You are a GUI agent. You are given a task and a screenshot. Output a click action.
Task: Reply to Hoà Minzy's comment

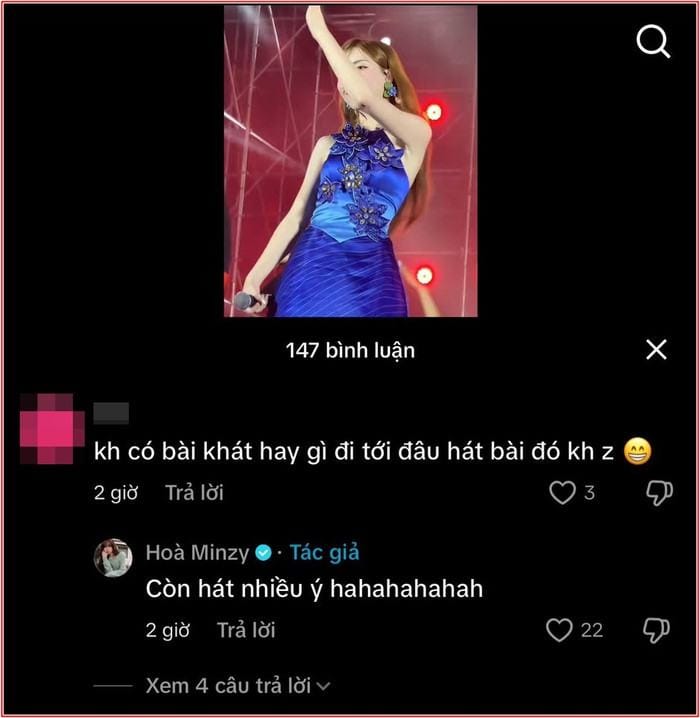pos(246,630)
